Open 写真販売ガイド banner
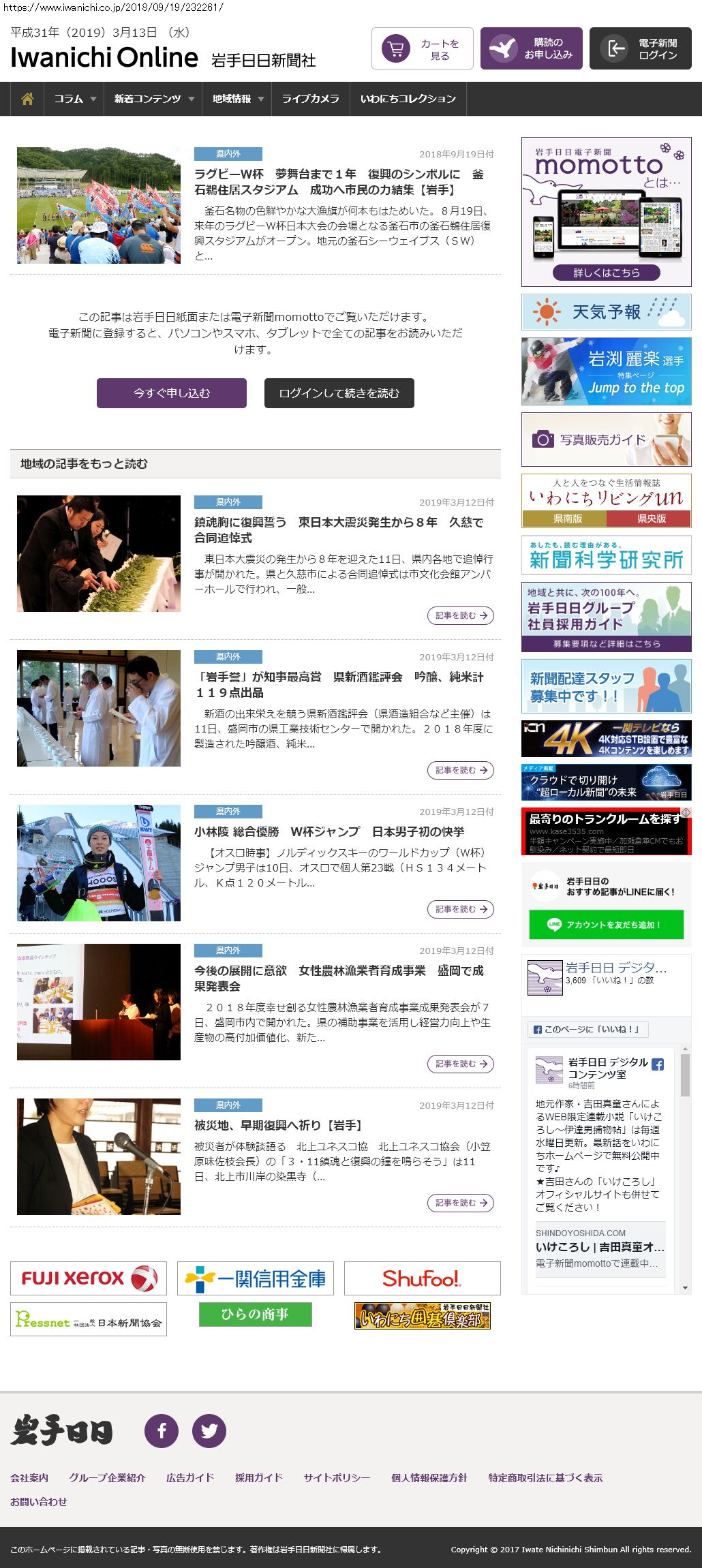 point(606,440)
